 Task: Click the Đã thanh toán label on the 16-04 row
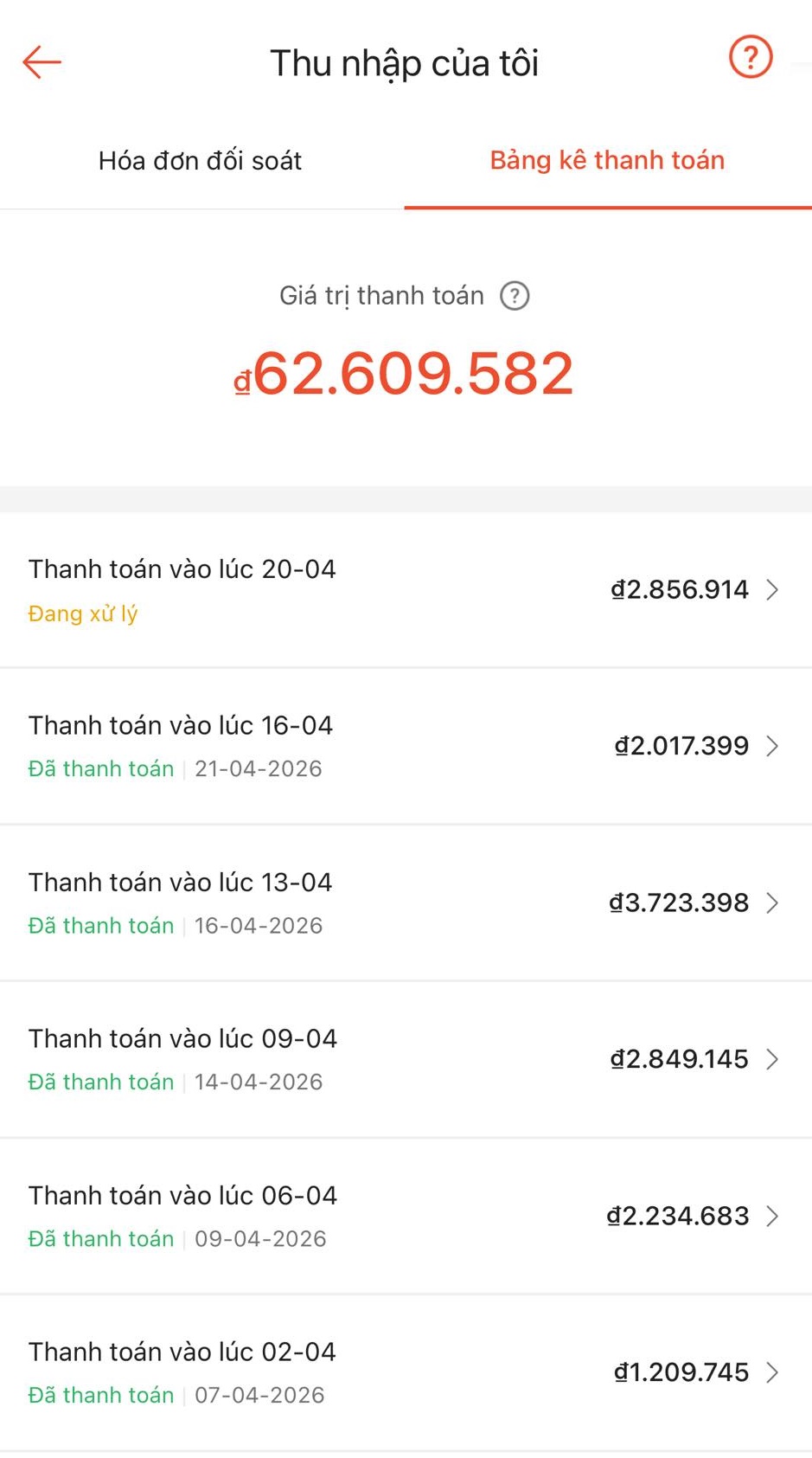tap(101, 768)
